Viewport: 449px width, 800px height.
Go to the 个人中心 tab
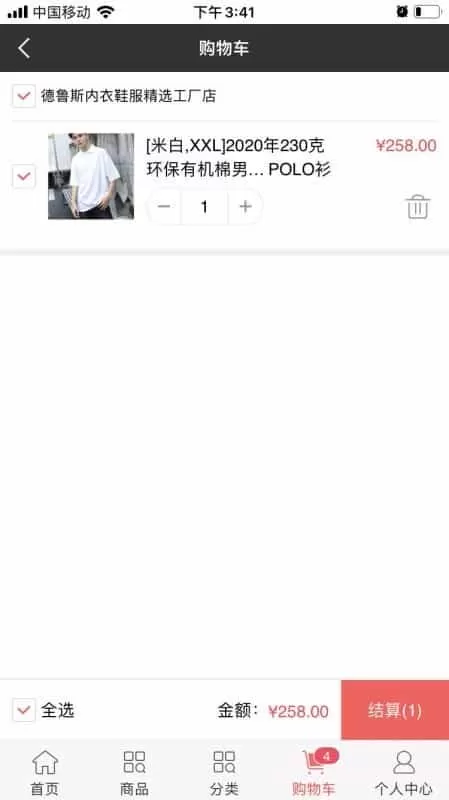click(x=404, y=772)
